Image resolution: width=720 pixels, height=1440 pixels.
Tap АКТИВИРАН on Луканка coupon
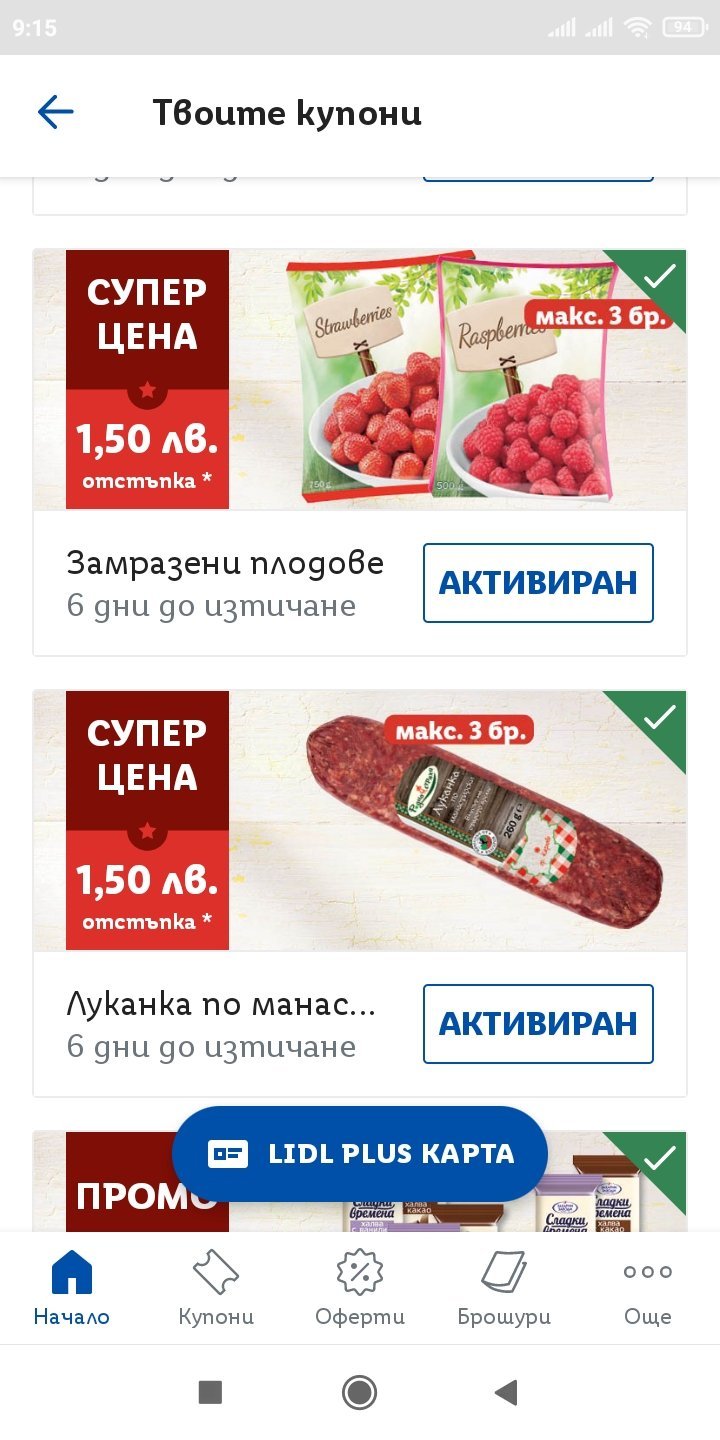(538, 1024)
